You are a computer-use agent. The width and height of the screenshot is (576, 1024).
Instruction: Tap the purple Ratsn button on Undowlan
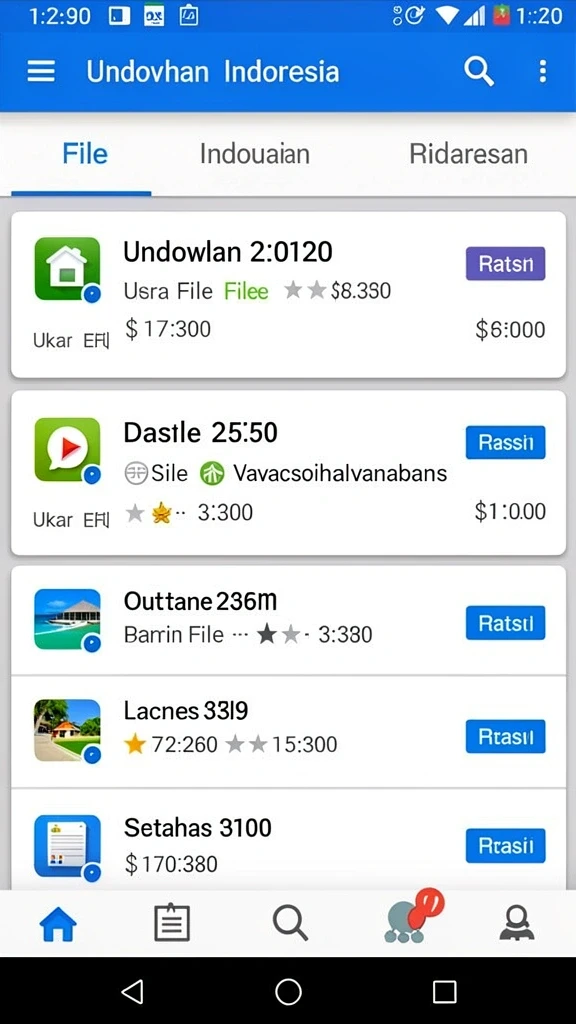point(505,264)
